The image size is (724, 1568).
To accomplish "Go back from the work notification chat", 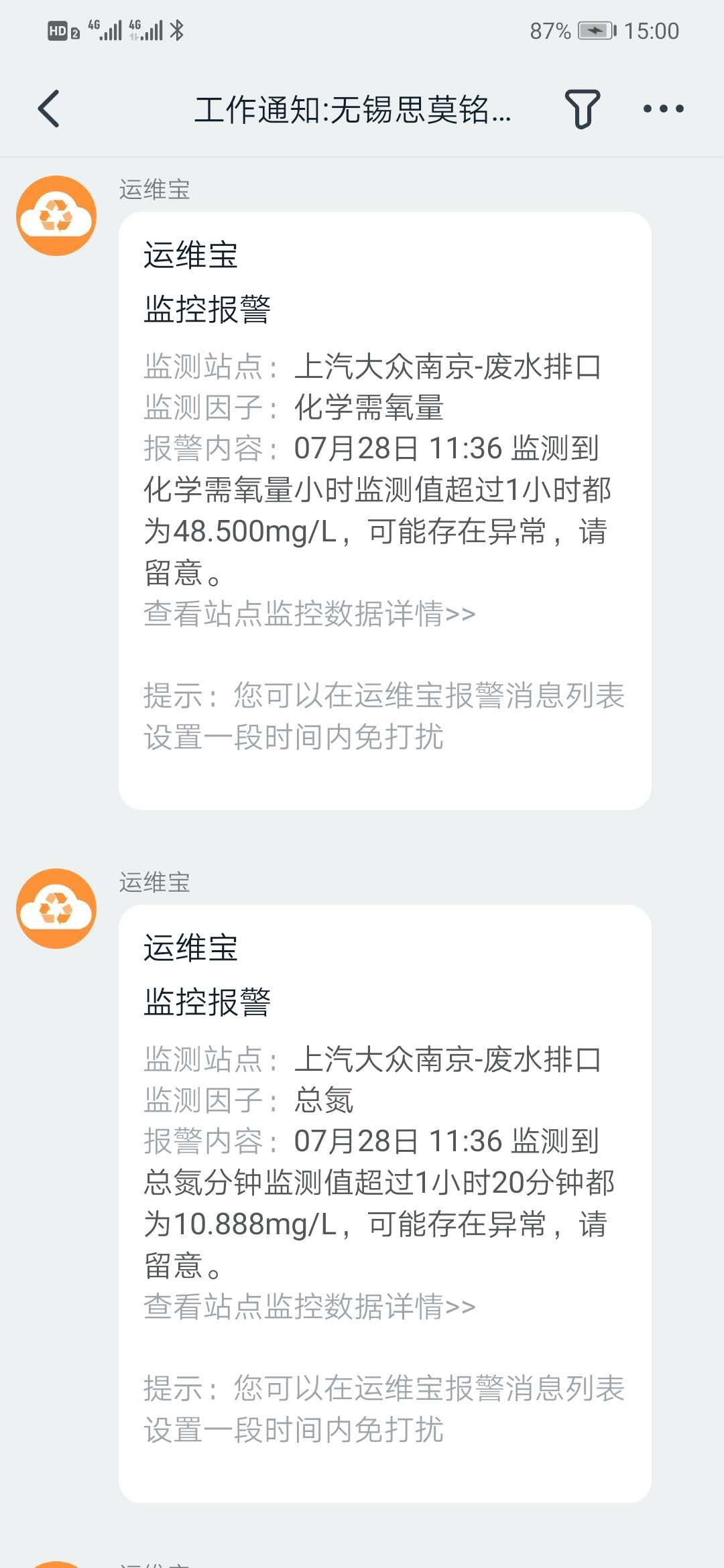I will pos(49,109).
